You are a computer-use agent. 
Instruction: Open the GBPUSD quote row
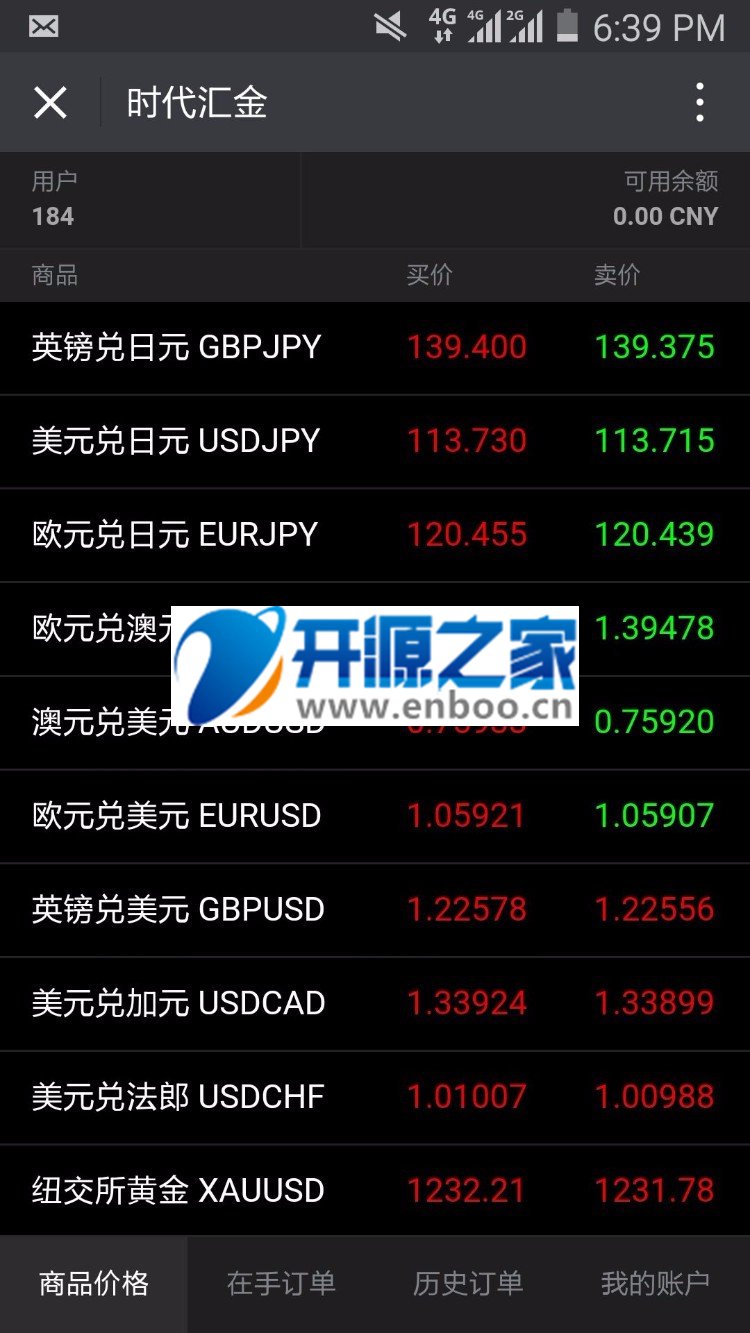coord(375,911)
